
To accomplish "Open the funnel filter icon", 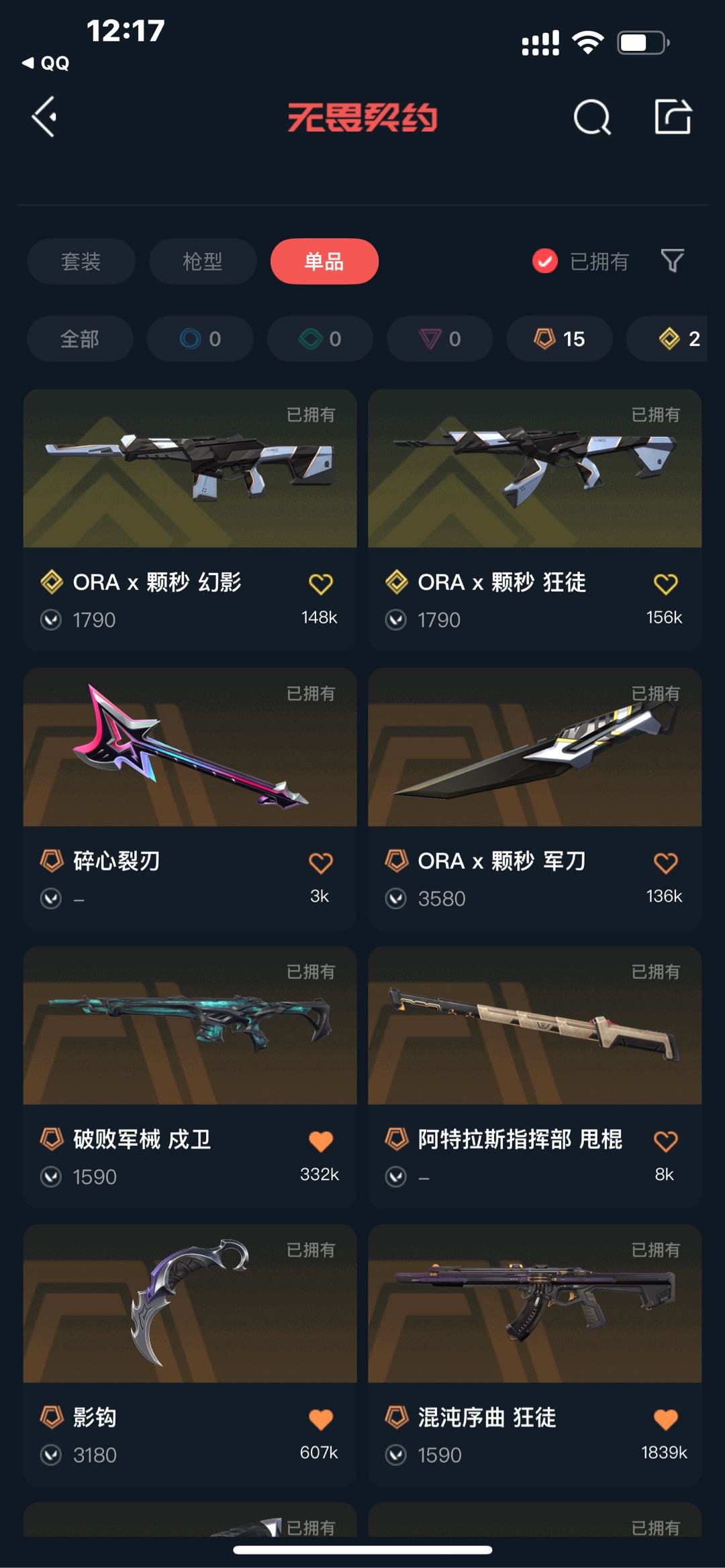I will (x=672, y=261).
